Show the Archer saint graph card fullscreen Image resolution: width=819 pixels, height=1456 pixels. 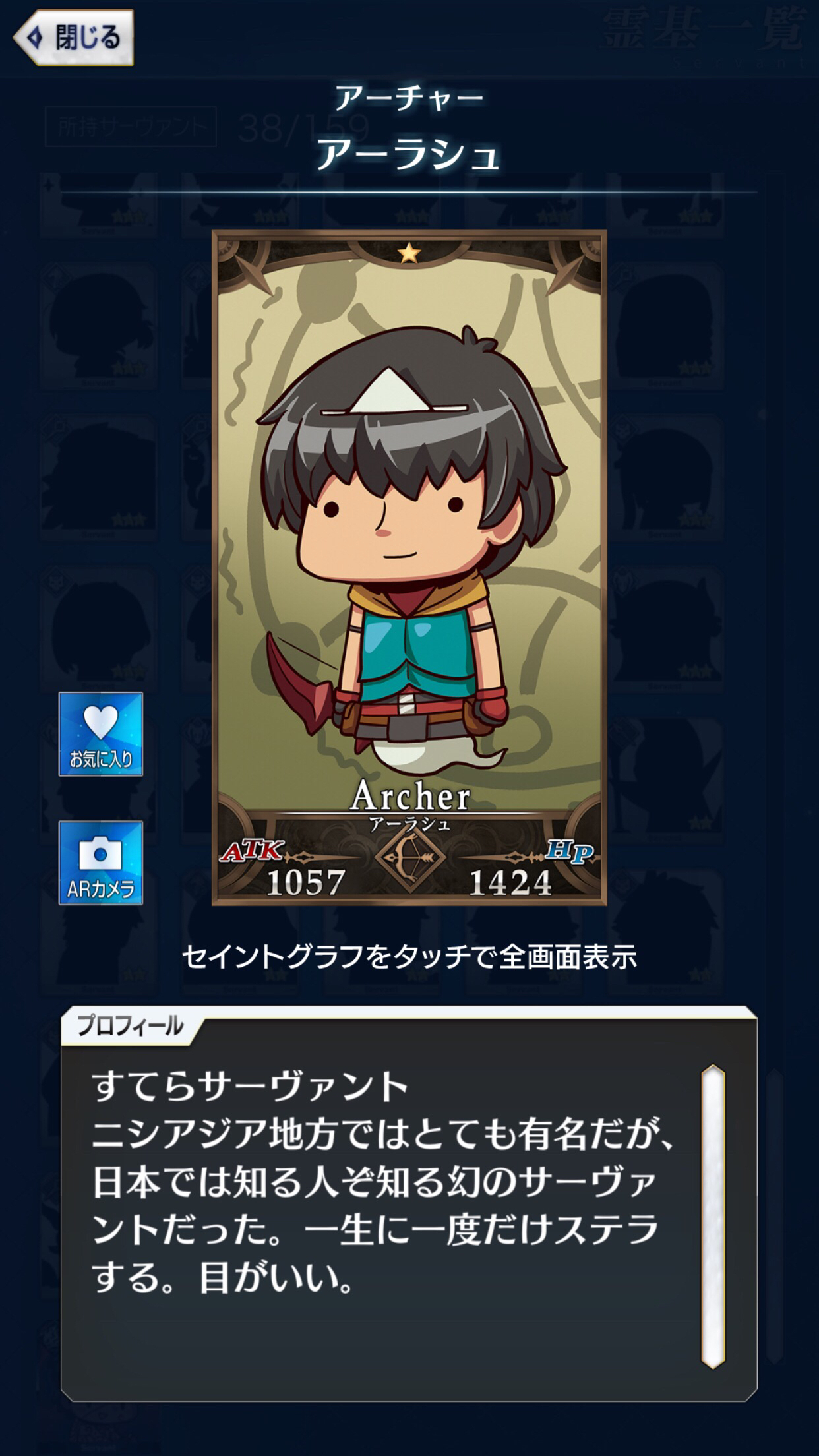coord(409,567)
